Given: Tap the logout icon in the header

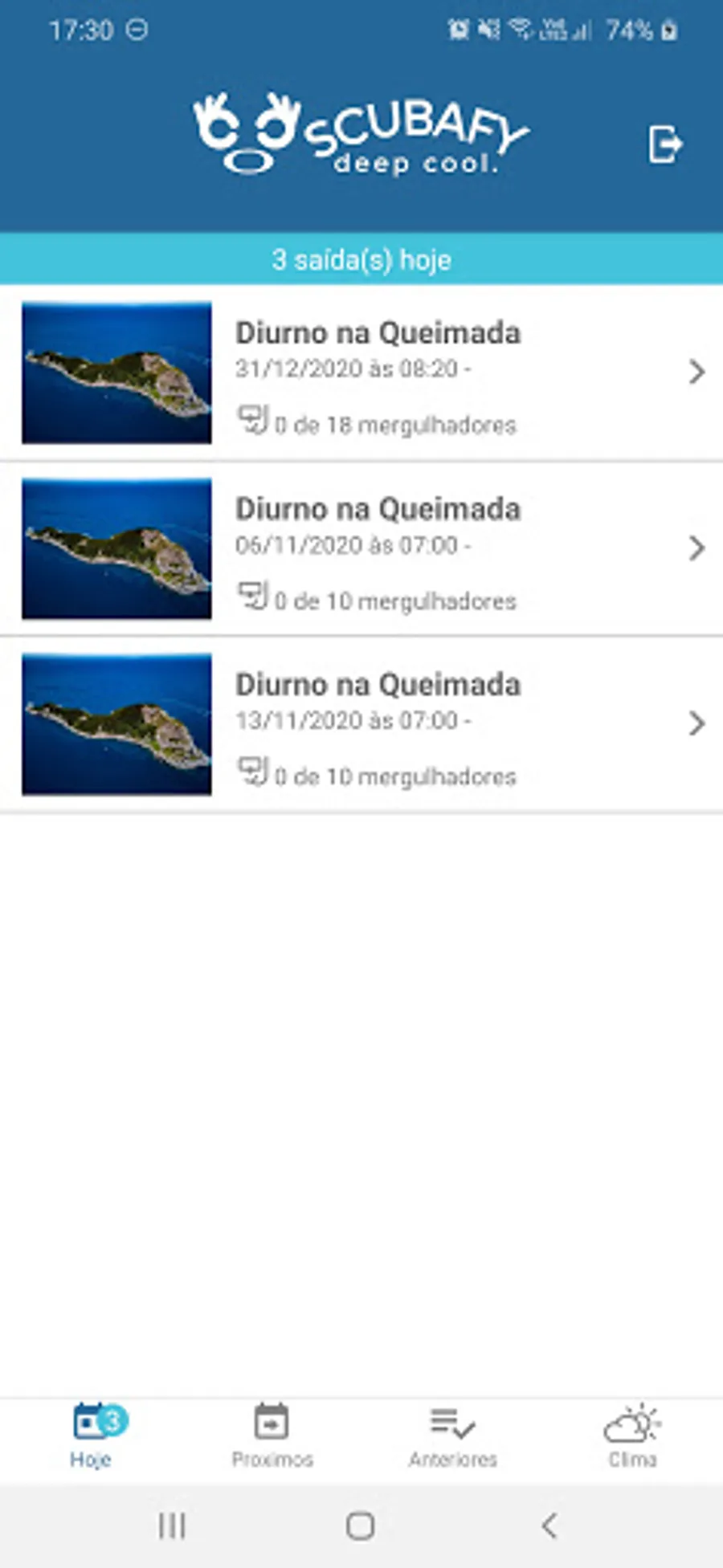Looking at the screenshot, I should [664, 145].
